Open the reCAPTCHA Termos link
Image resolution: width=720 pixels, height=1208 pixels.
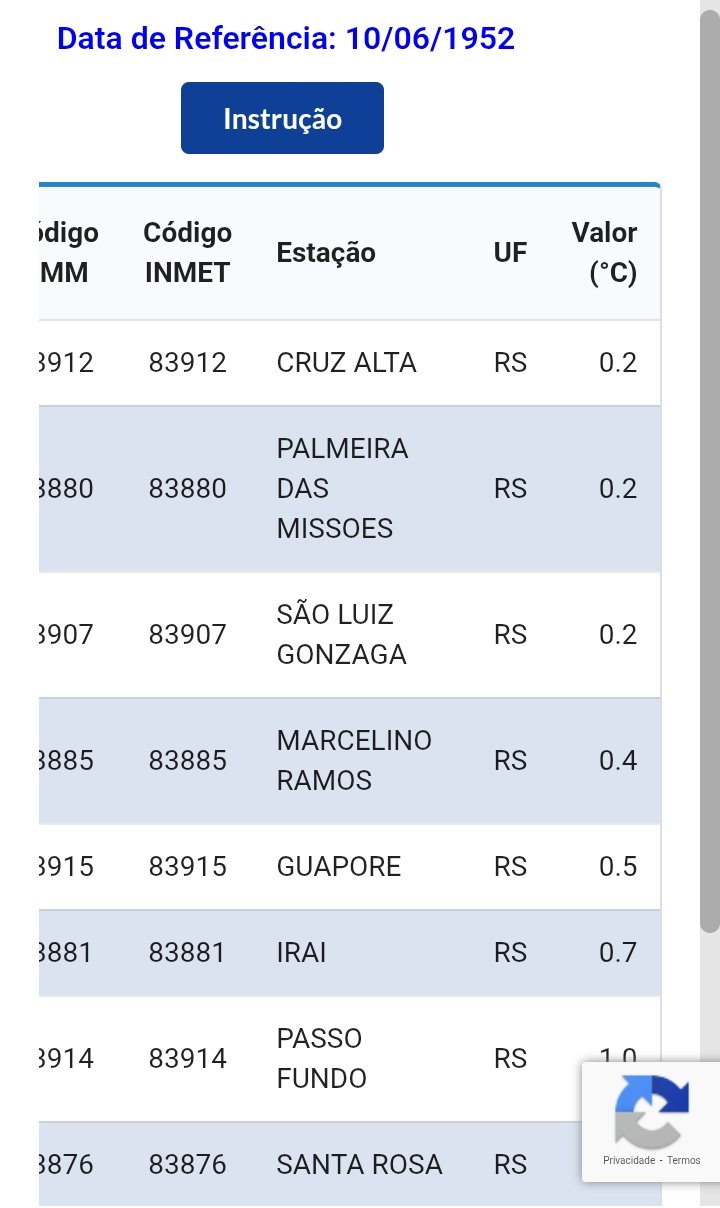(684, 1161)
